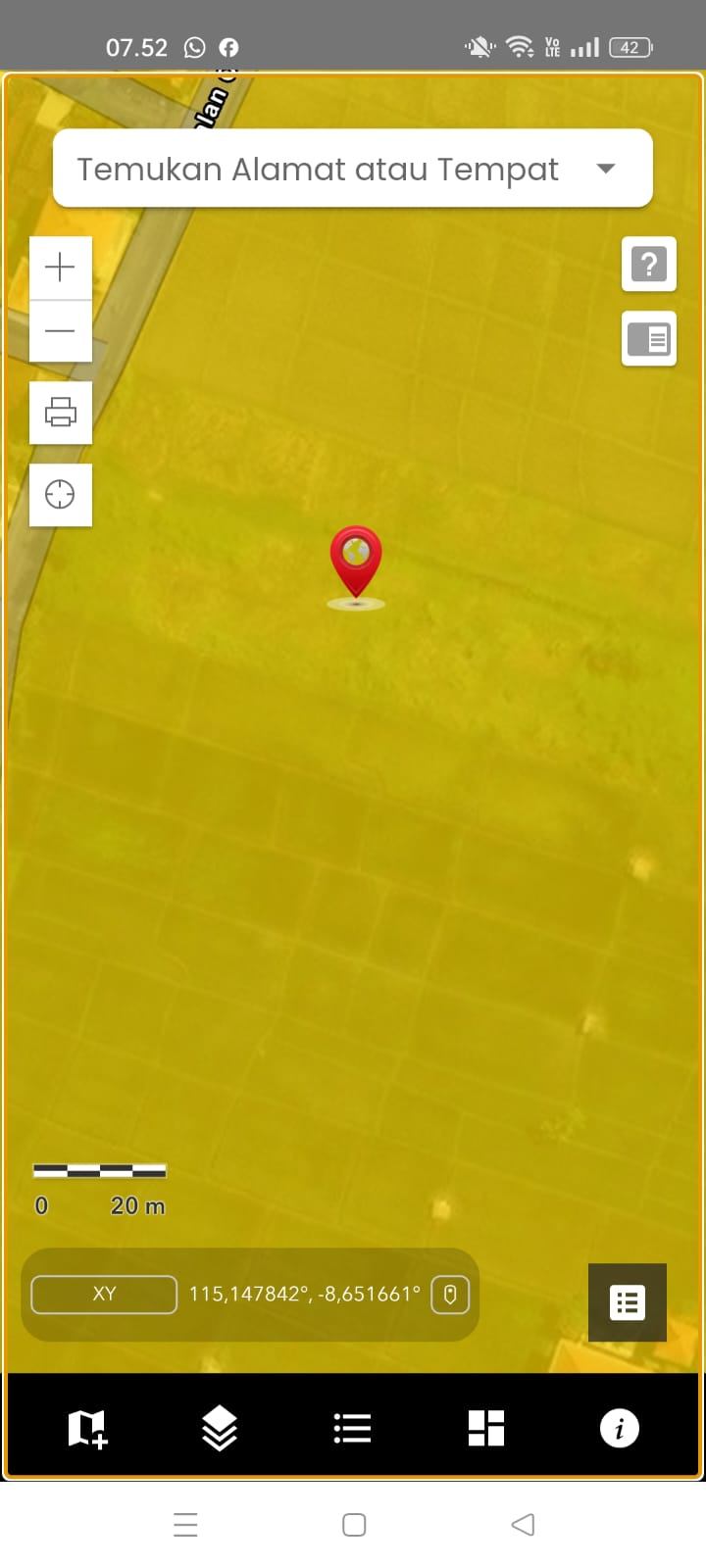Open the side panel legend button

click(x=649, y=339)
